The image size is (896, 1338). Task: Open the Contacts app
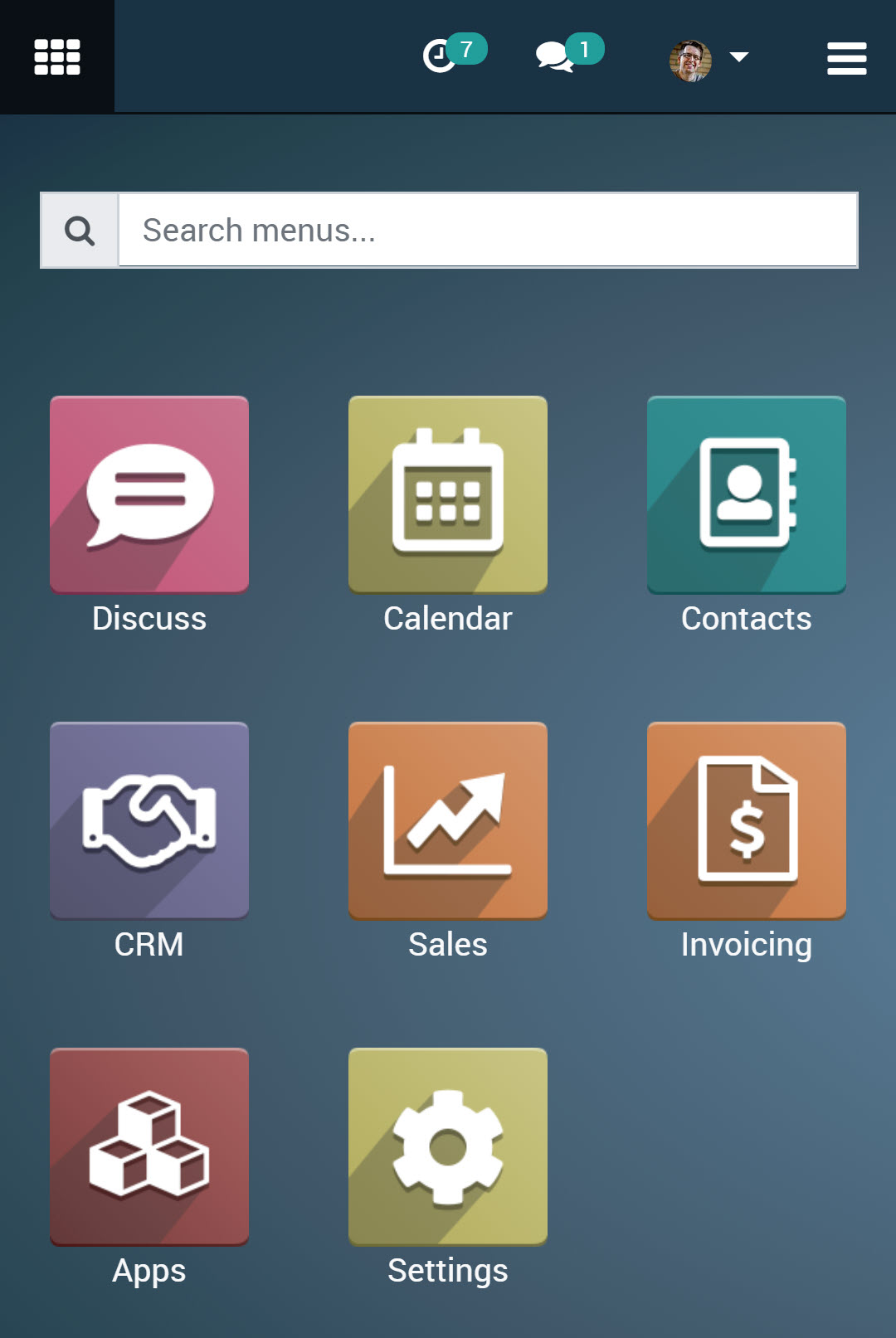746,494
